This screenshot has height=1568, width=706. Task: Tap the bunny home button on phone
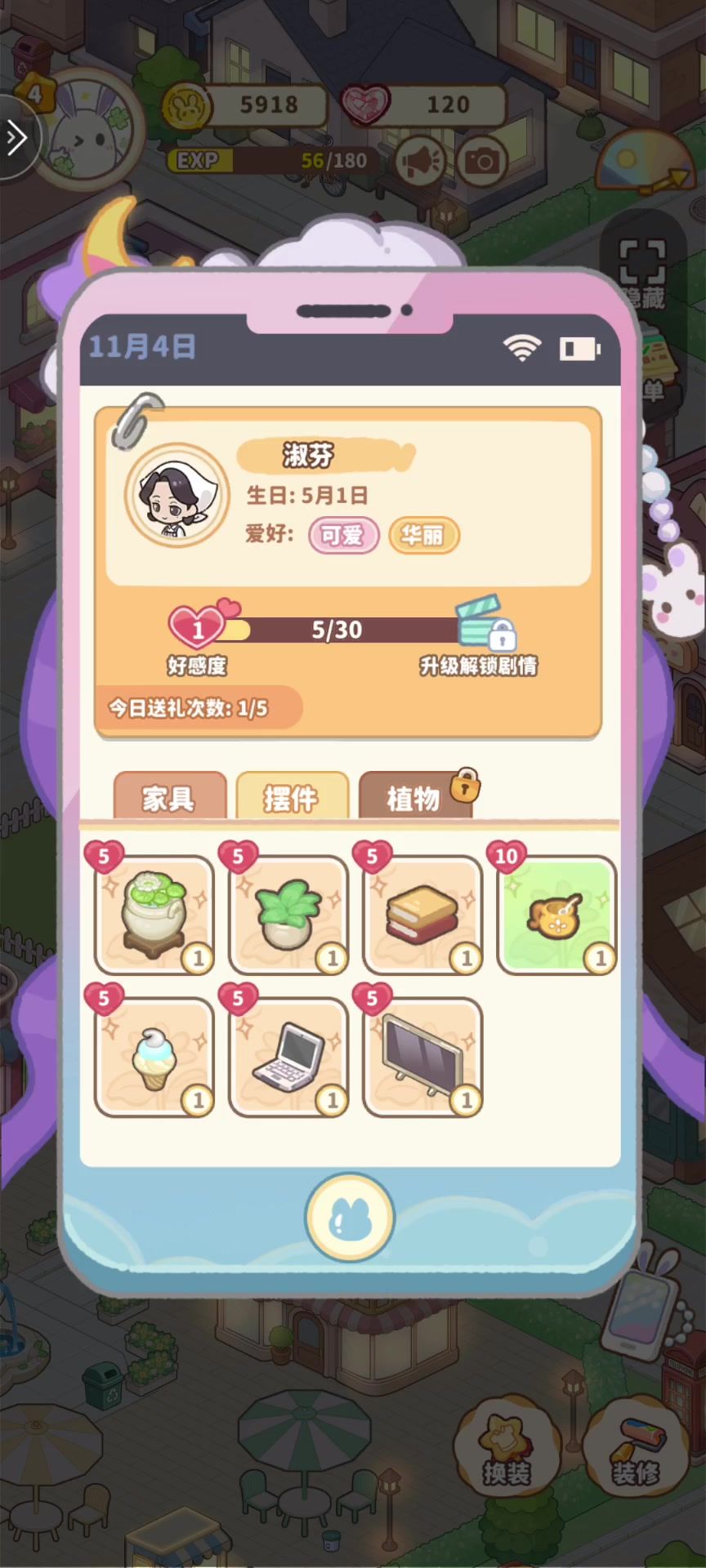coord(350,1218)
